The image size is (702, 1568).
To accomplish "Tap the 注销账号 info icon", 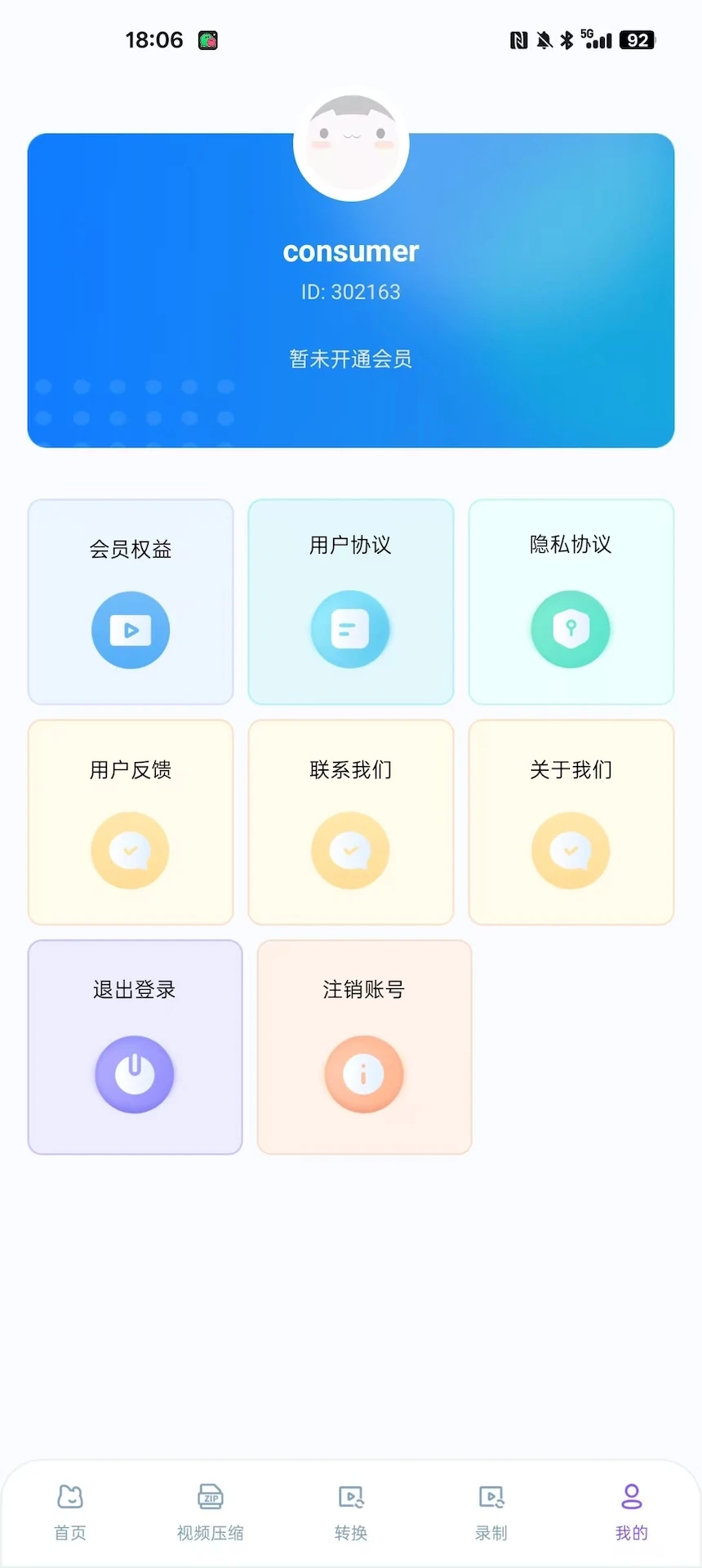I will [x=363, y=1074].
